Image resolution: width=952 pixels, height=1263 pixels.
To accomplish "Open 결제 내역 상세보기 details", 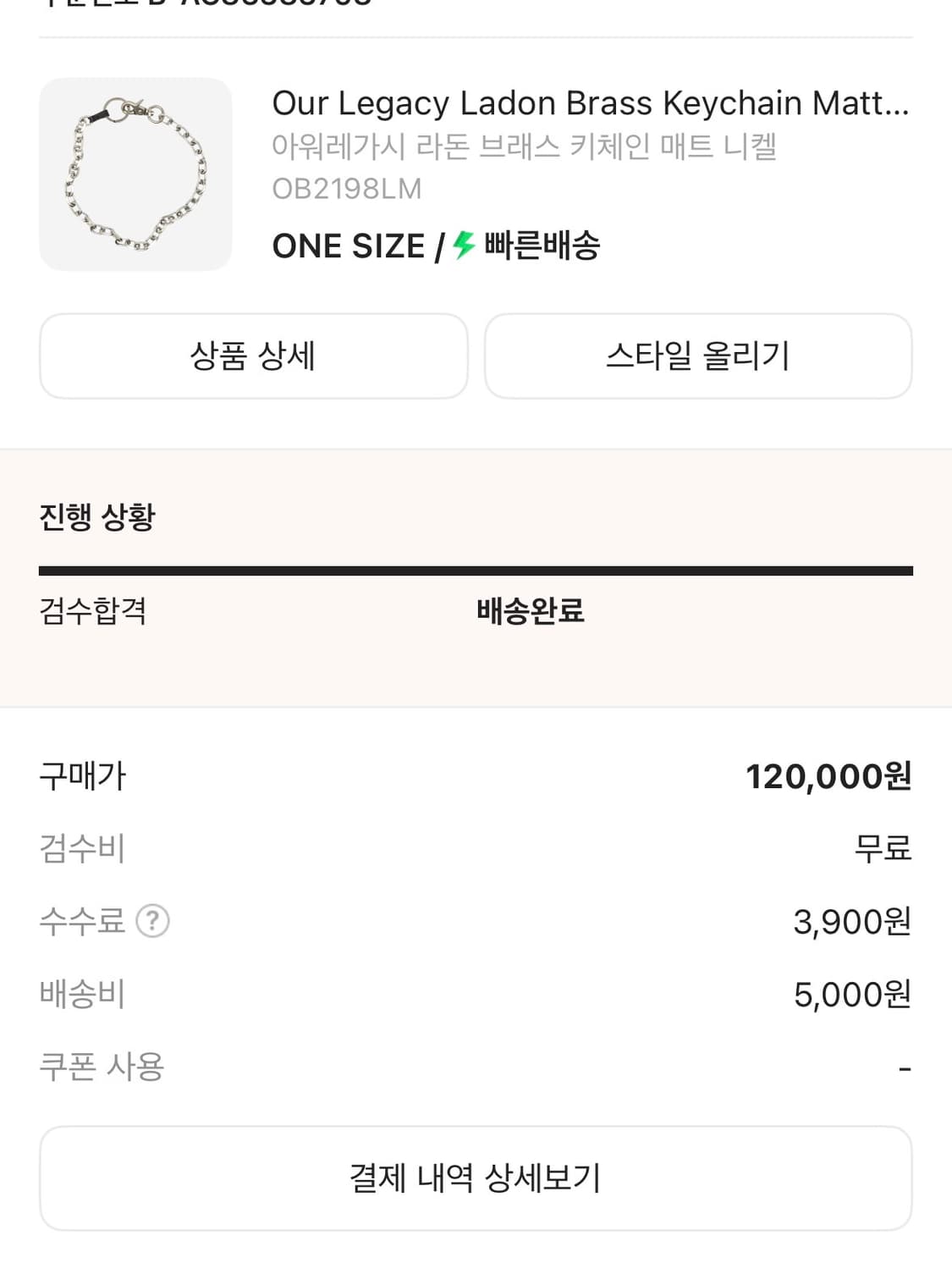I will pos(476,1176).
